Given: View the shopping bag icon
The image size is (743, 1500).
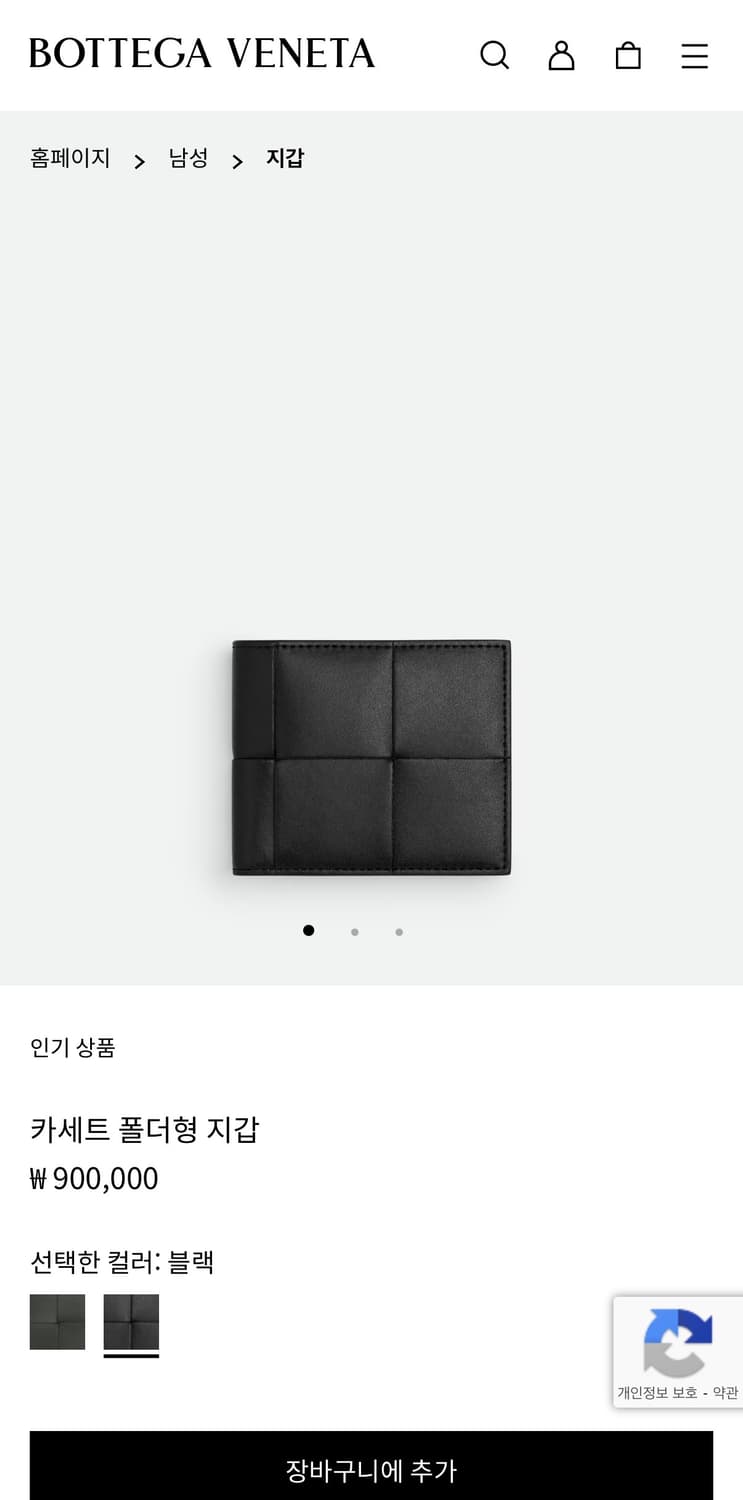Looking at the screenshot, I should pos(628,55).
